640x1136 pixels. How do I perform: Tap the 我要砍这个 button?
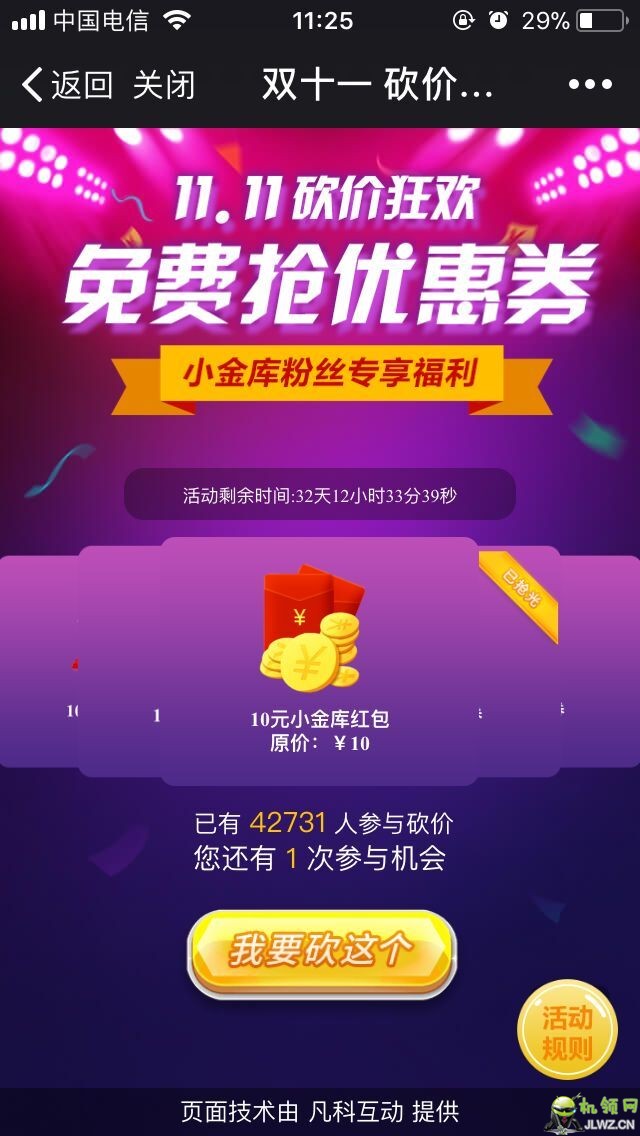321,951
